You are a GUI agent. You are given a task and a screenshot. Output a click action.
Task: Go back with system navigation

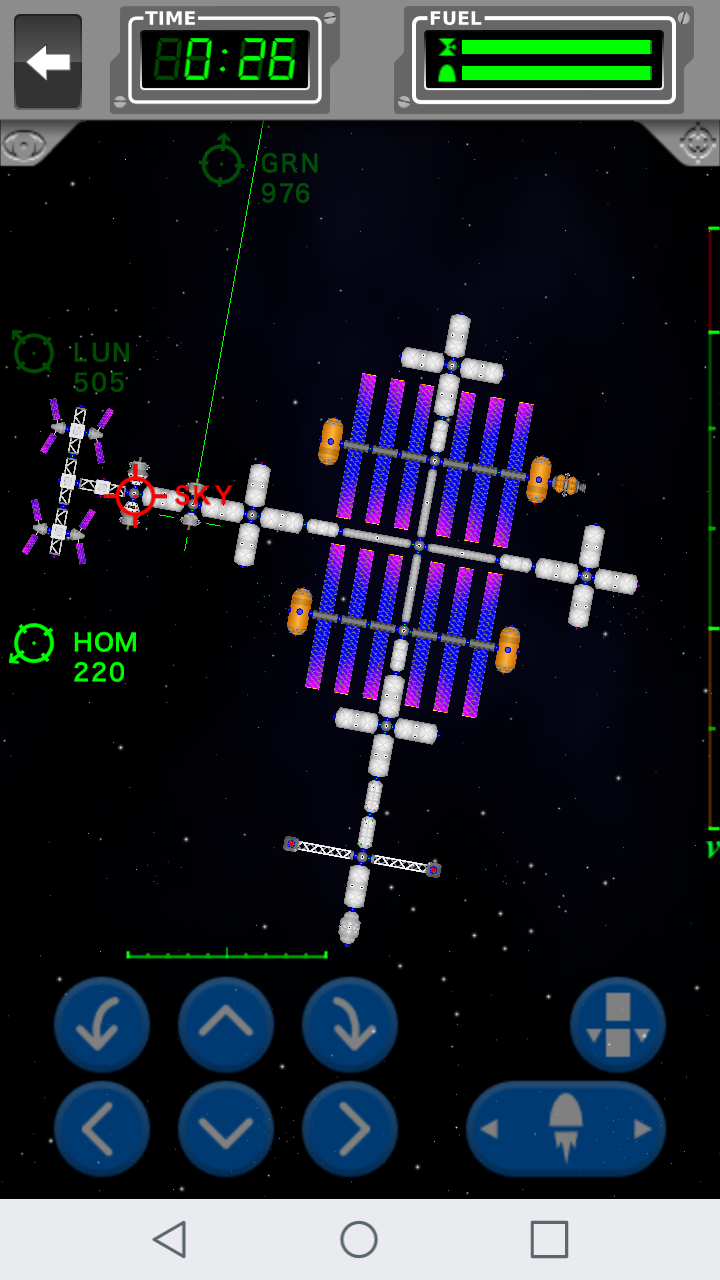tap(170, 1240)
